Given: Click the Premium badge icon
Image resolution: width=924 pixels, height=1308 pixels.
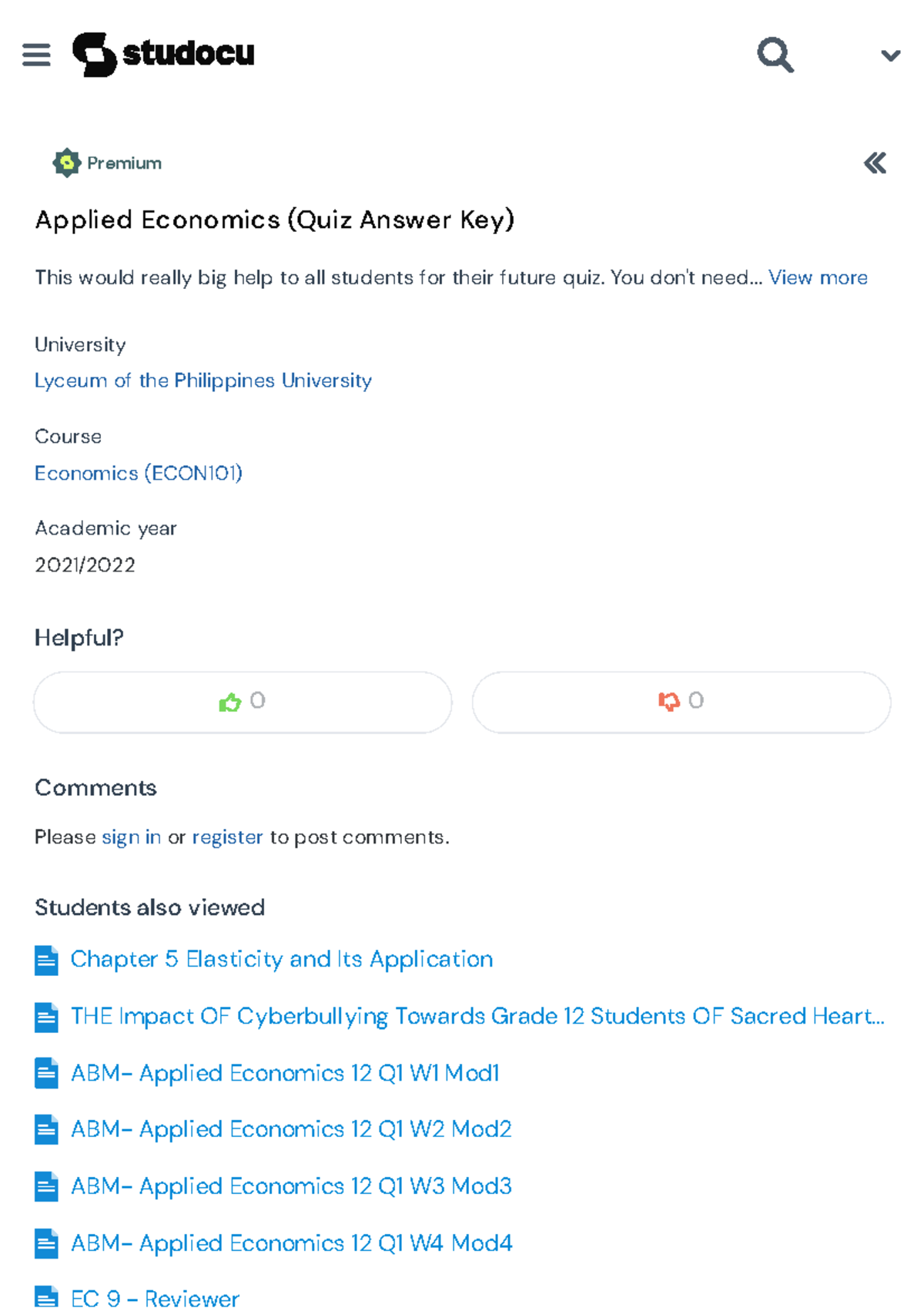Looking at the screenshot, I should coord(66,163).
